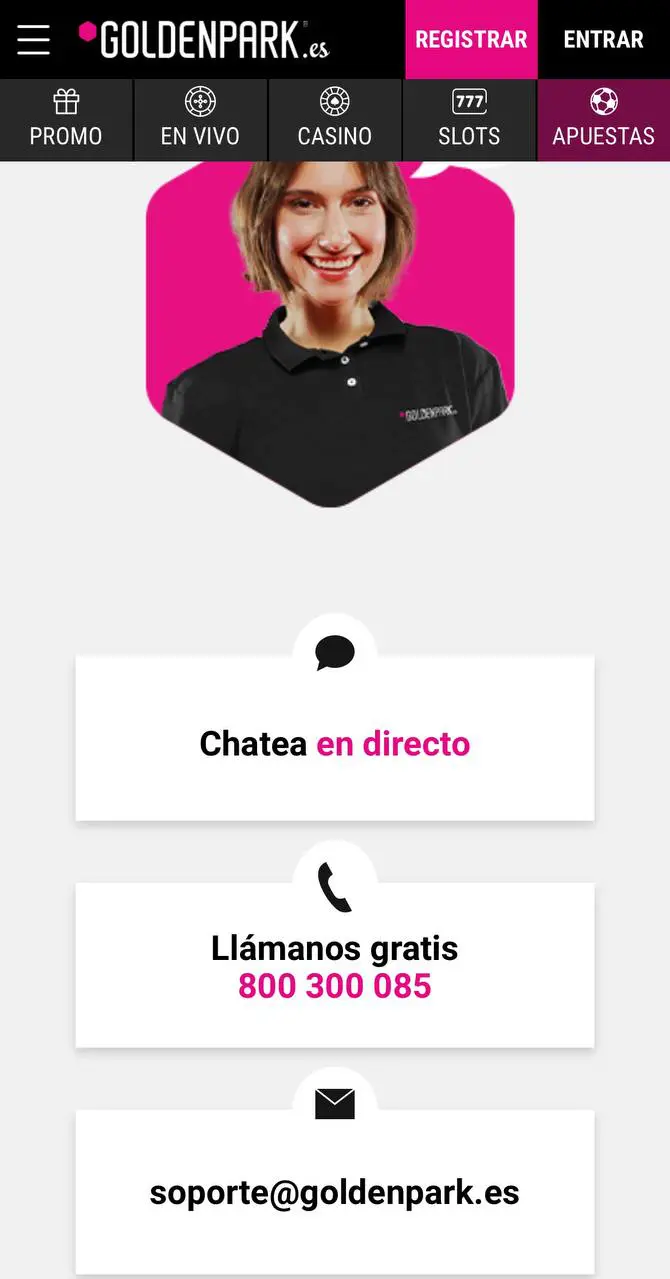Screen dimensions: 670x1279
Task: Tap ENTRAR to log in
Action: [603, 40]
